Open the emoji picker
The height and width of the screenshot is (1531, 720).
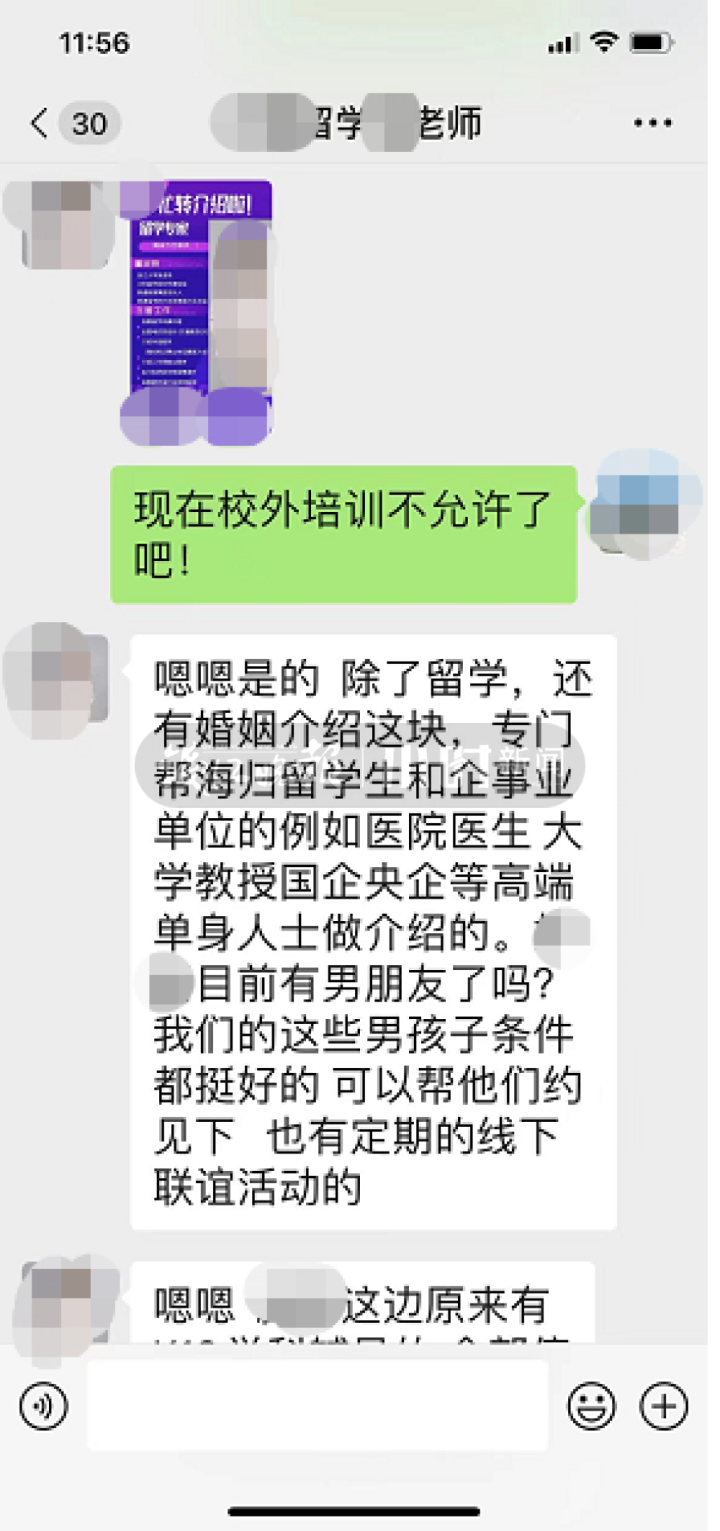591,1406
